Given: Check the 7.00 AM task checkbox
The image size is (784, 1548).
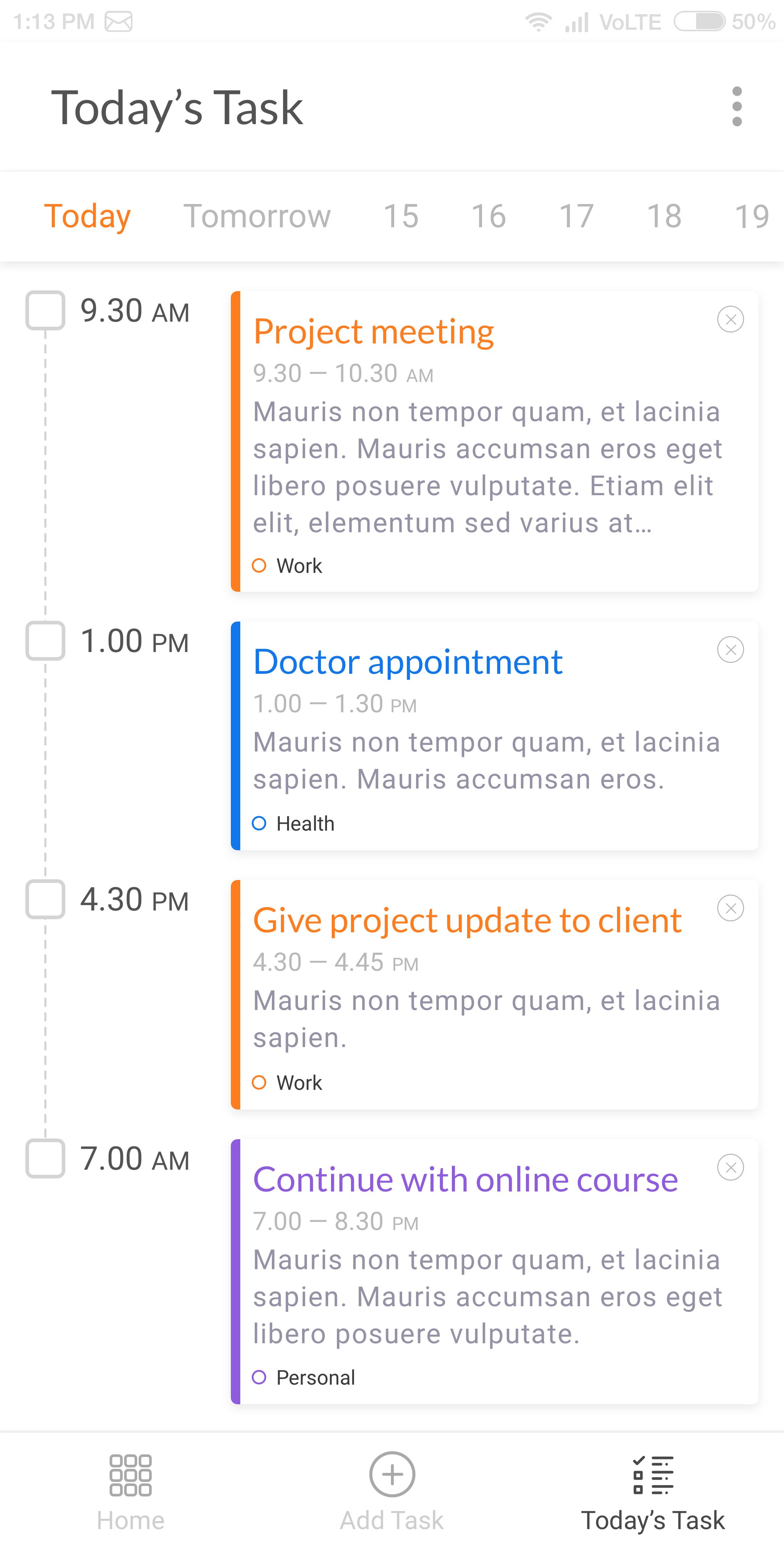Looking at the screenshot, I should coord(45,1158).
